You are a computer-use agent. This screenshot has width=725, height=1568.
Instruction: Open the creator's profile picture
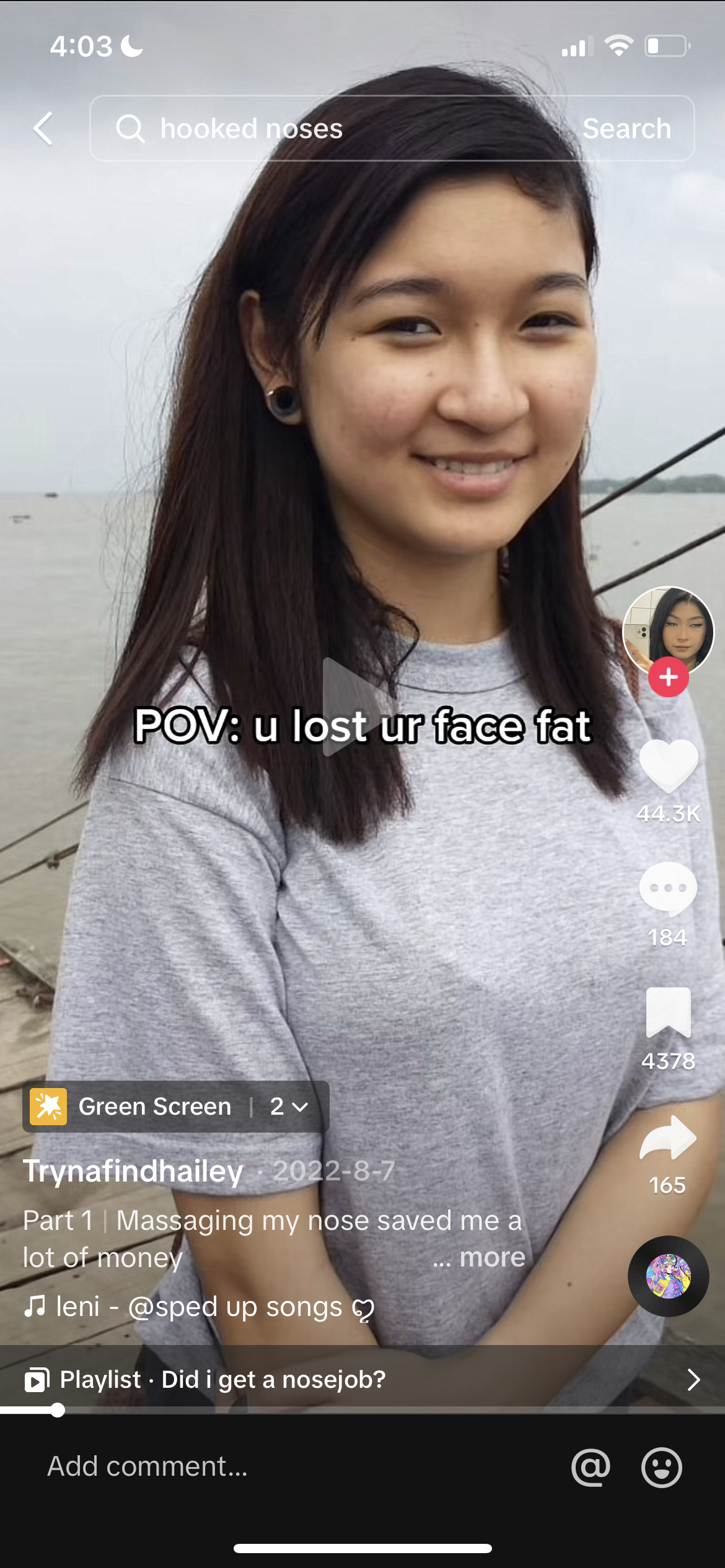(668, 632)
